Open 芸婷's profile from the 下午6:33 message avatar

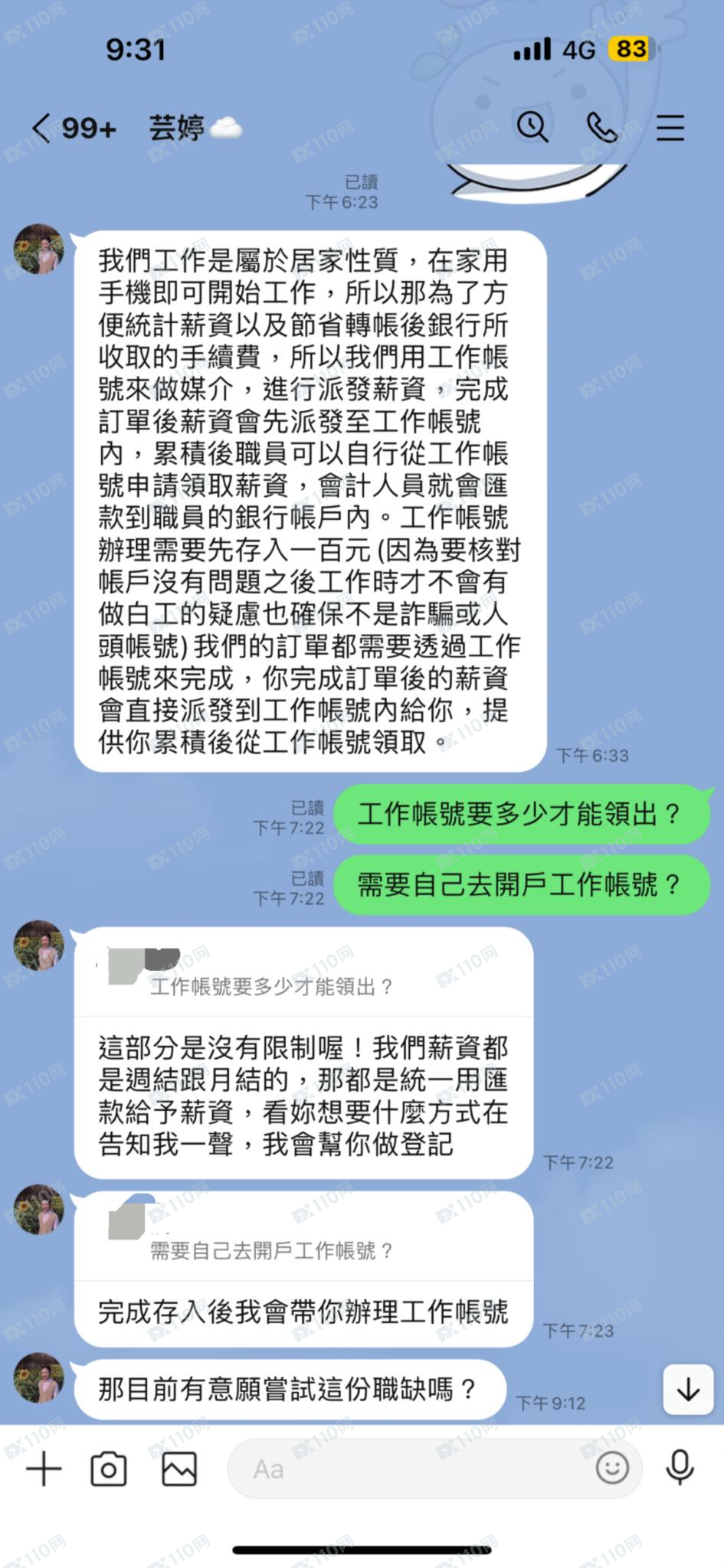click(39, 249)
